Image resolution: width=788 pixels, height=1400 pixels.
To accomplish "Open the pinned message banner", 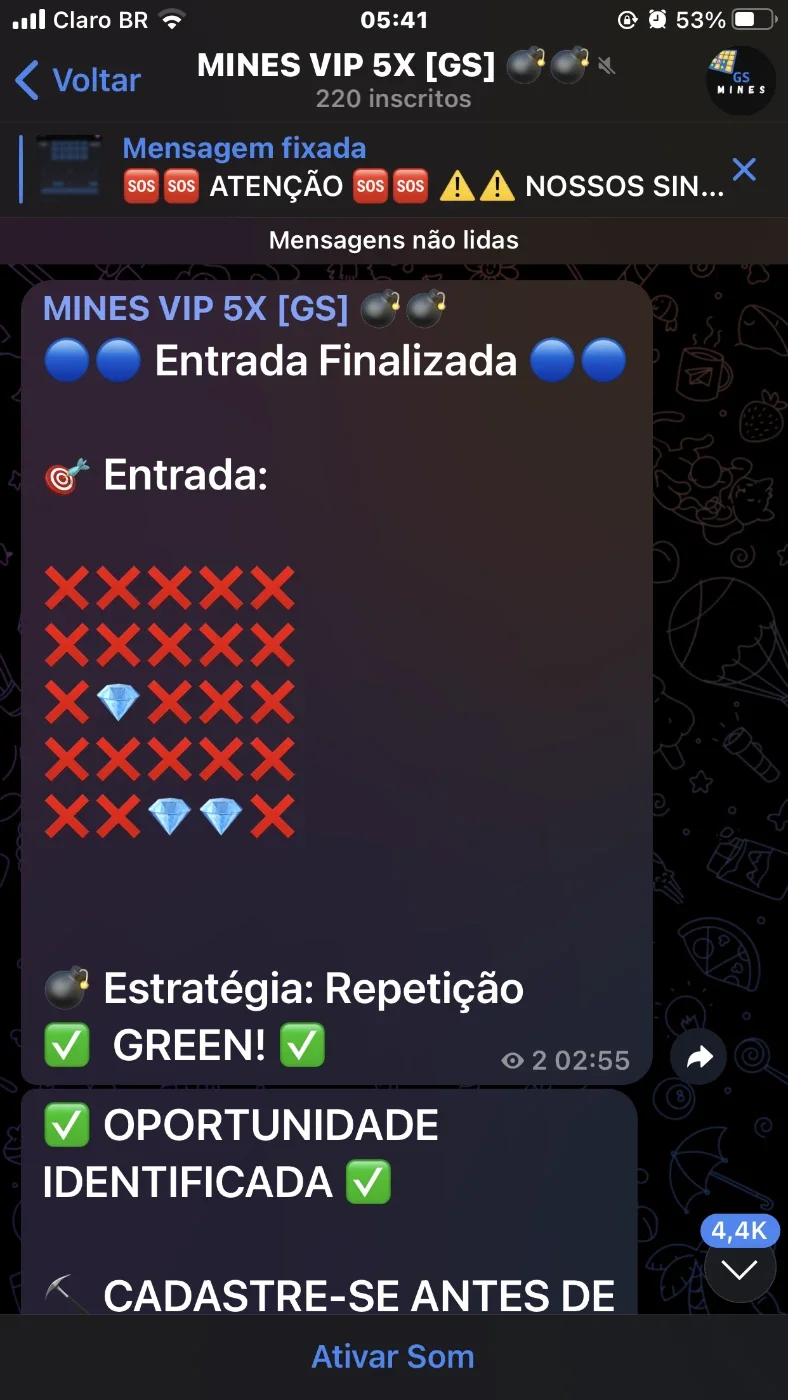I will pyautogui.click(x=375, y=169).
